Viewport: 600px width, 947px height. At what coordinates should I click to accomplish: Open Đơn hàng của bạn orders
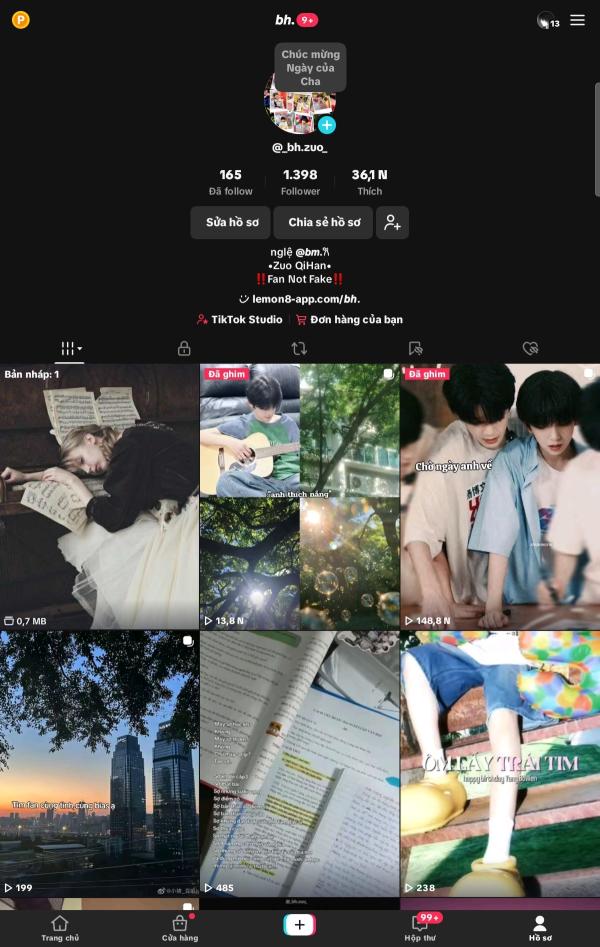coord(349,320)
